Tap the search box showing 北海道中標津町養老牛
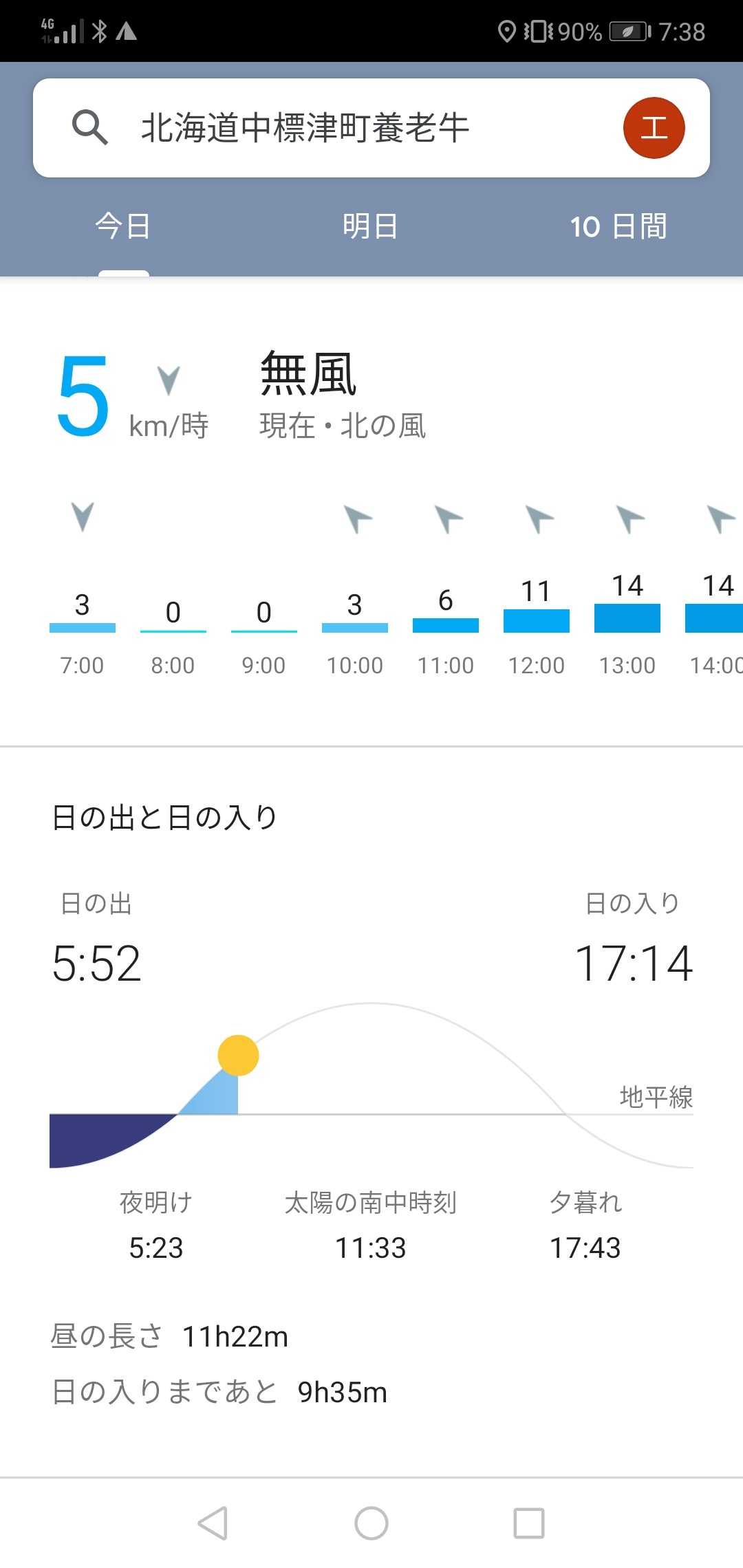The height and width of the screenshot is (1568, 743). pyautogui.click(x=305, y=128)
